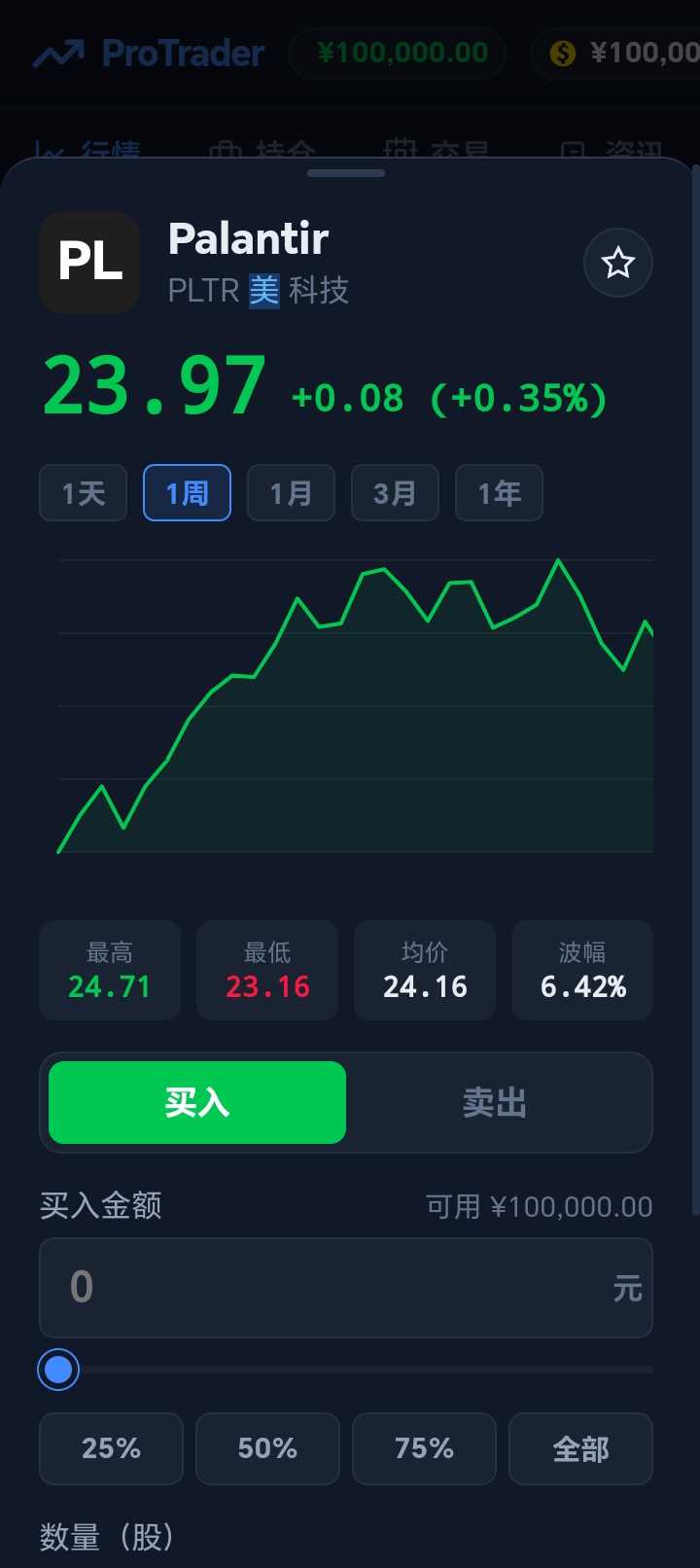Tap the sheet handle at the top
700x1568 pixels.
coord(346,173)
